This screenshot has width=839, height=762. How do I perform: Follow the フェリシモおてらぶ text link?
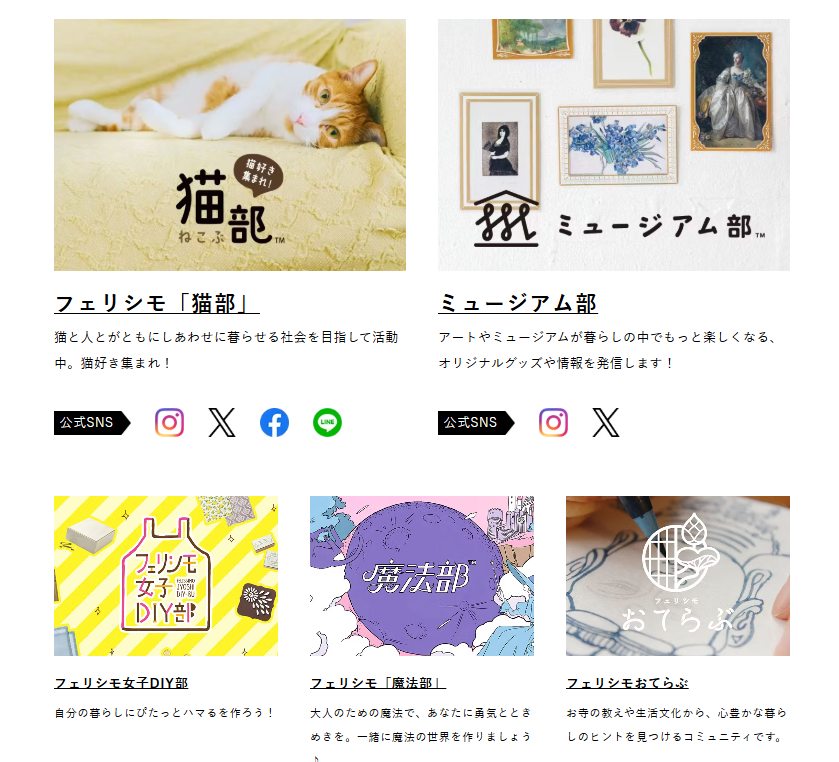[x=627, y=683]
